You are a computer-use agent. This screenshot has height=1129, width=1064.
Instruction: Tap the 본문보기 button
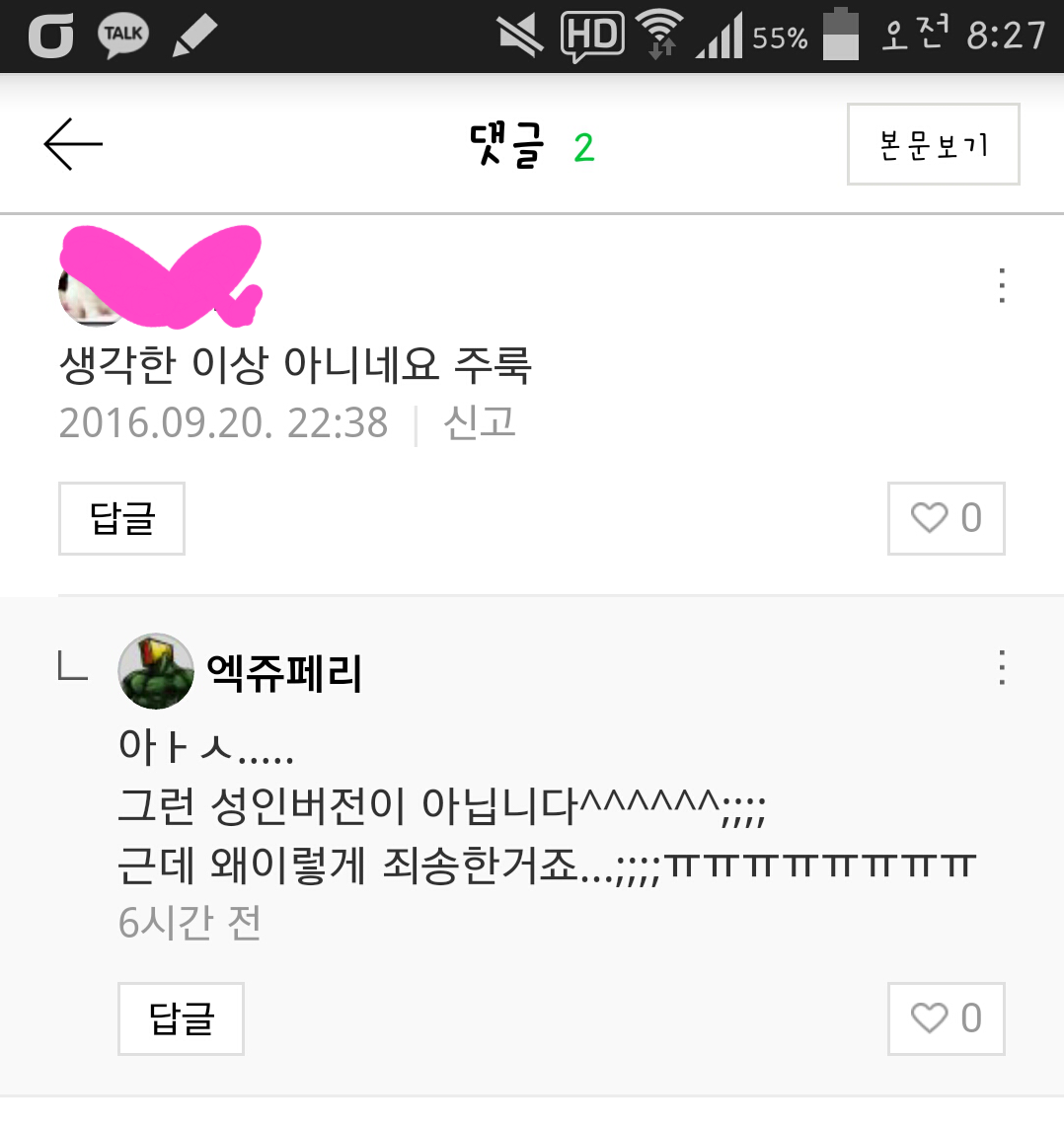933,145
